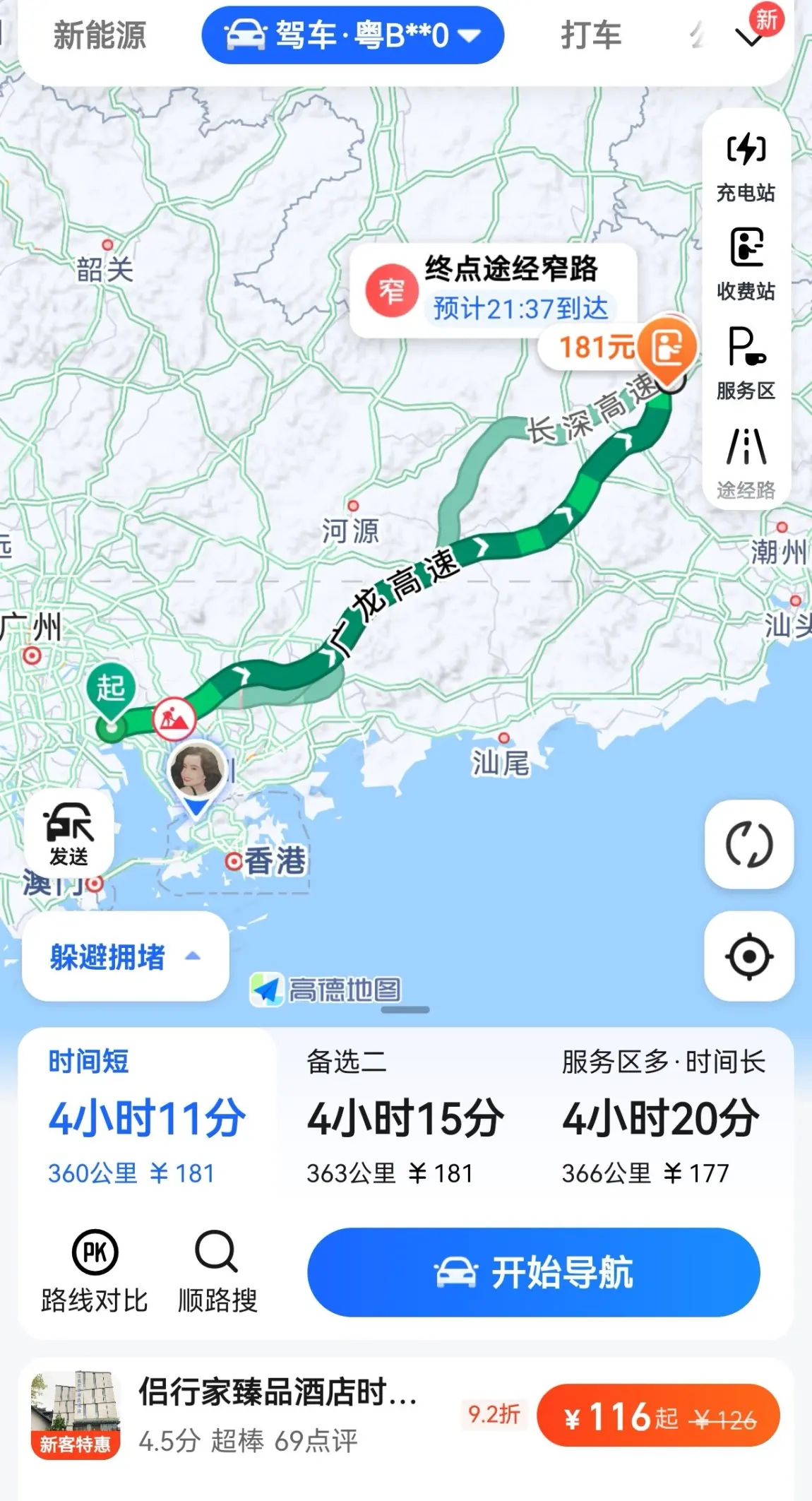Open the 侣行家臻品酒店 hotel card
812x1501 pixels.
click(x=406, y=1416)
